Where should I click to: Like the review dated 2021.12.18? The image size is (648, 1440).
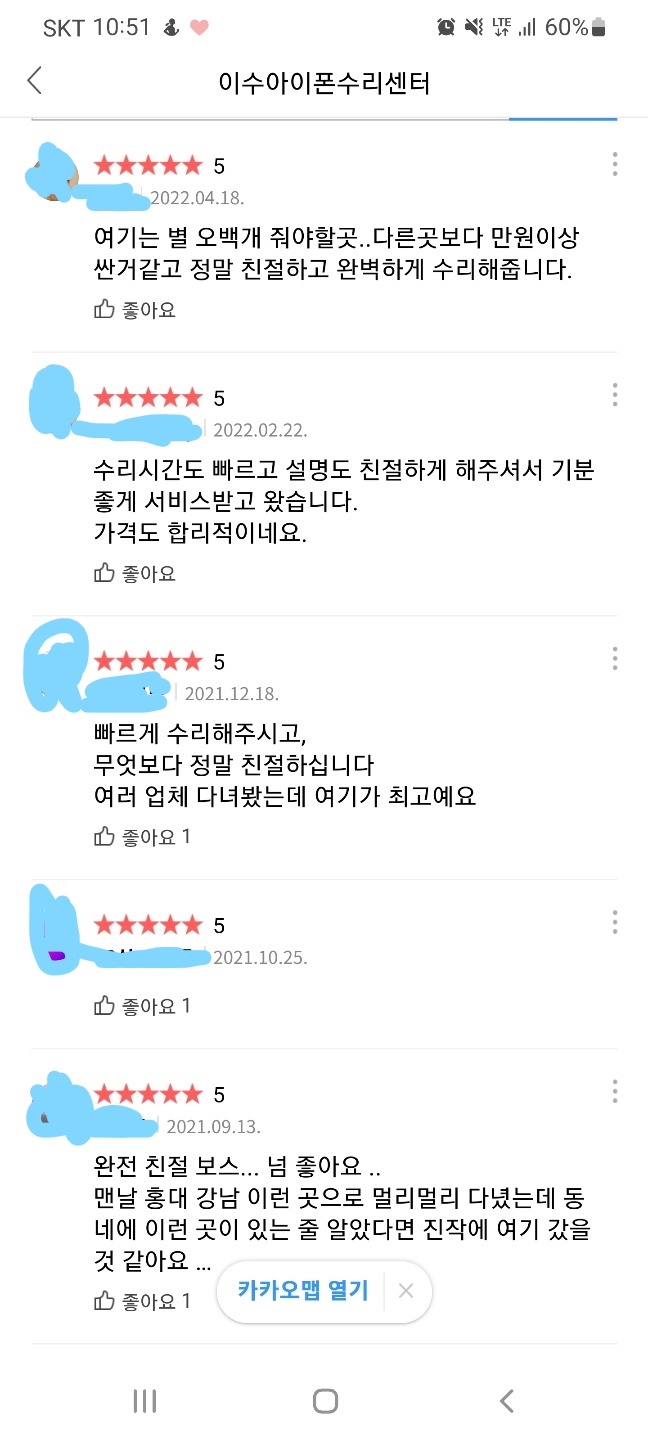pyautogui.click(x=142, y=836)
